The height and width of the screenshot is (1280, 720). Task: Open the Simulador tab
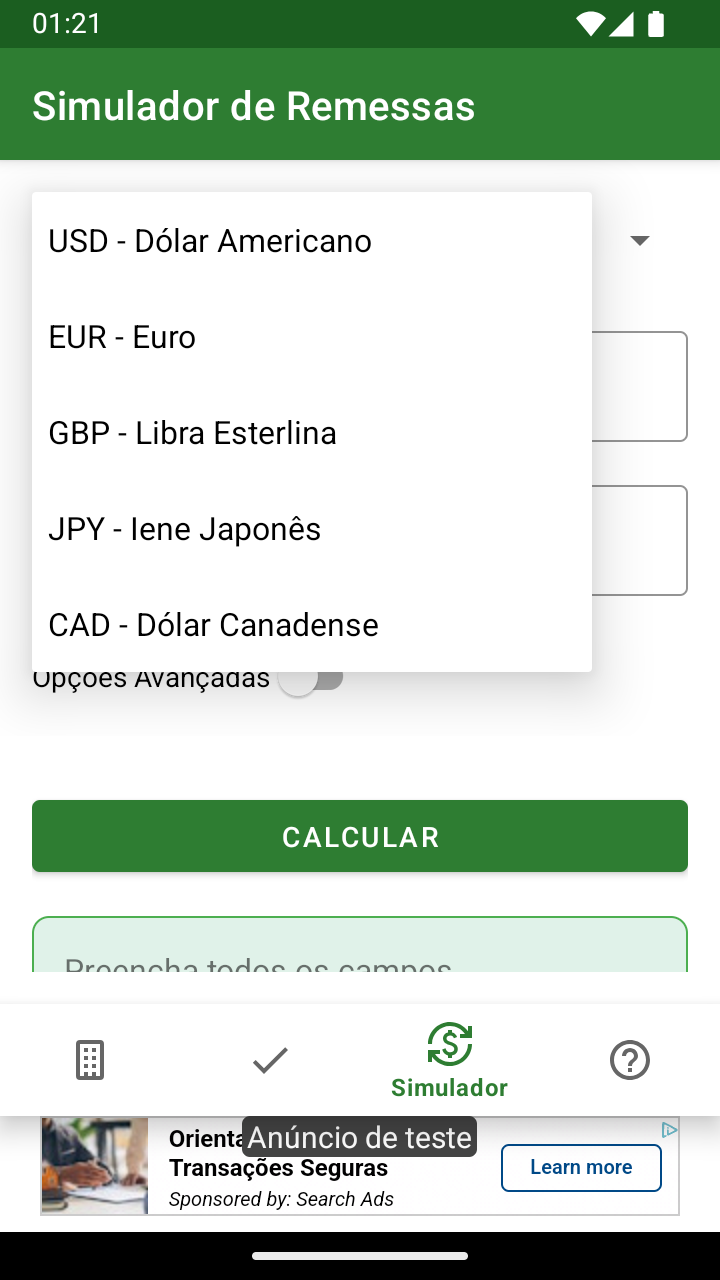pos(450,1060)
